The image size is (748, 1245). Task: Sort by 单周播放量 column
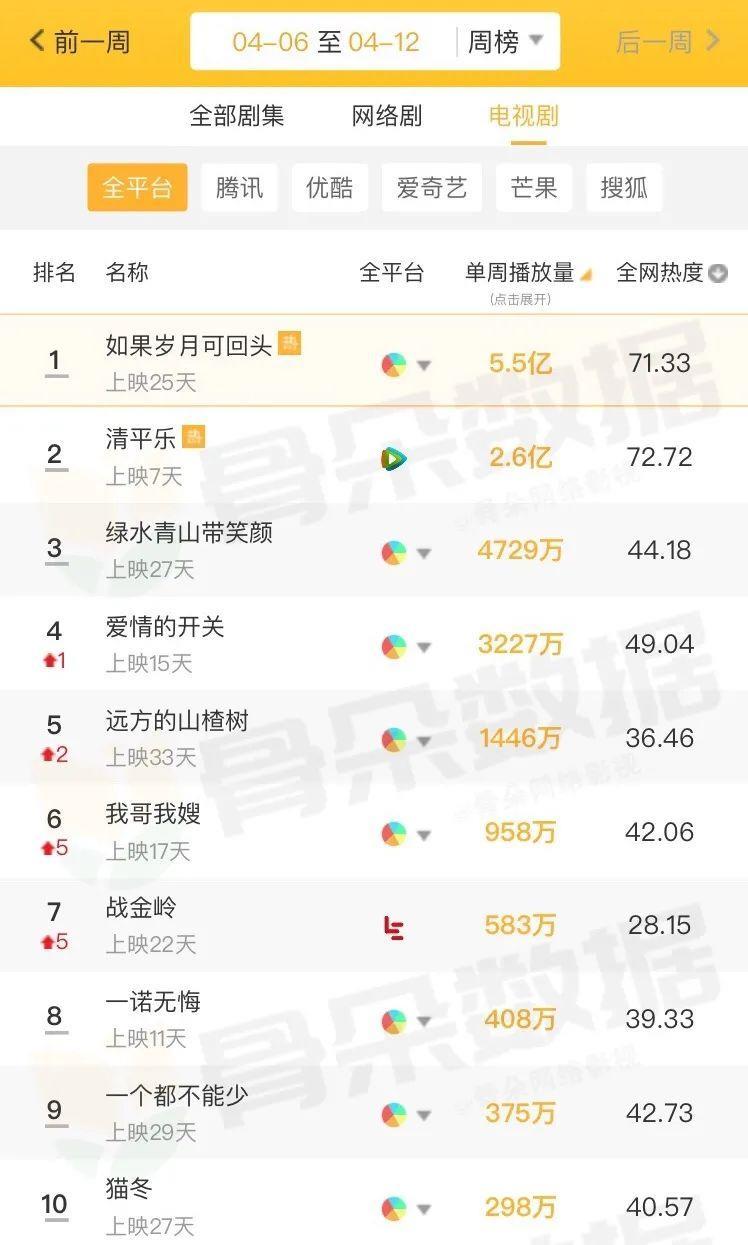527,273
